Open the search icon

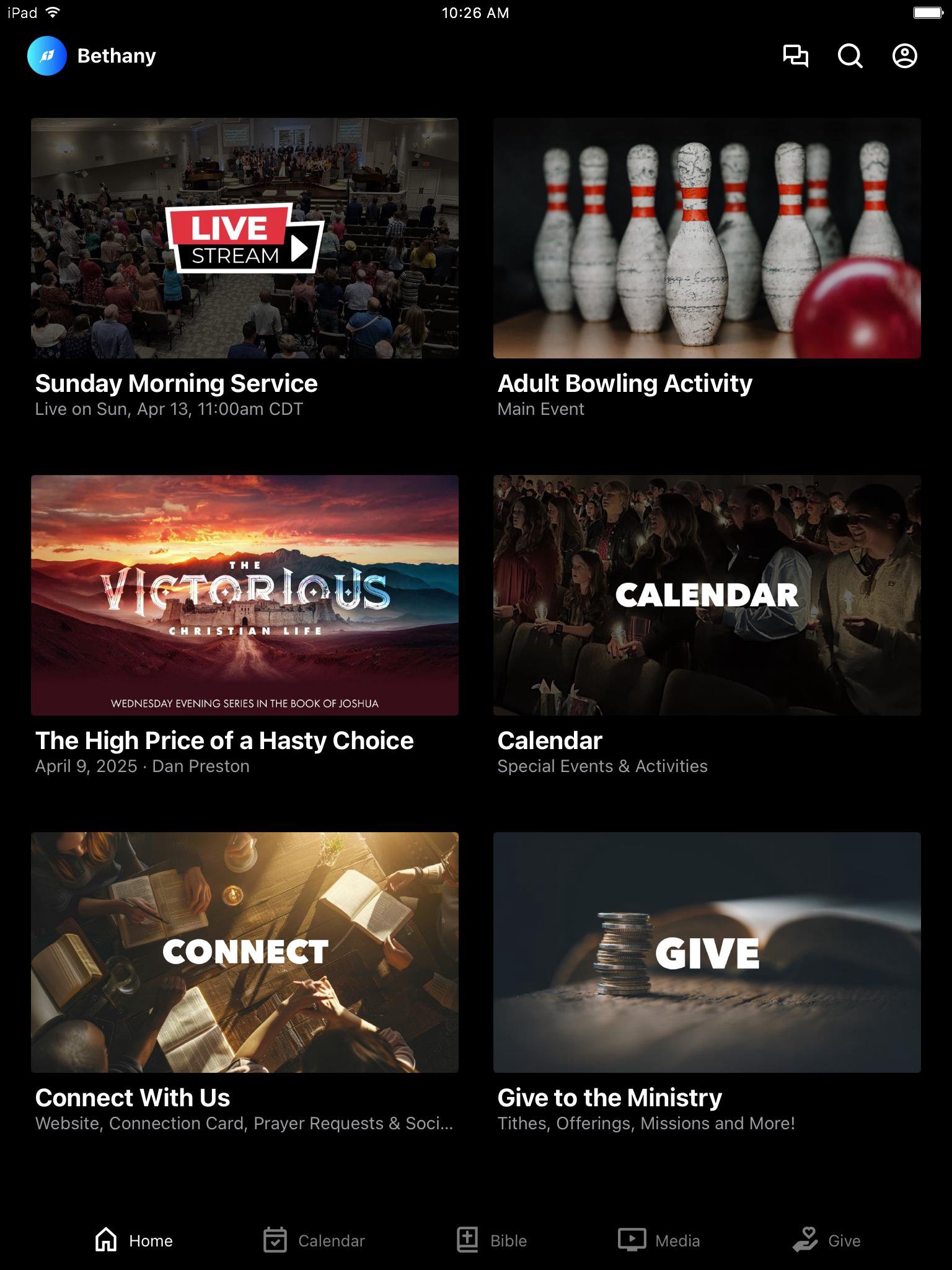click(850, 56)
